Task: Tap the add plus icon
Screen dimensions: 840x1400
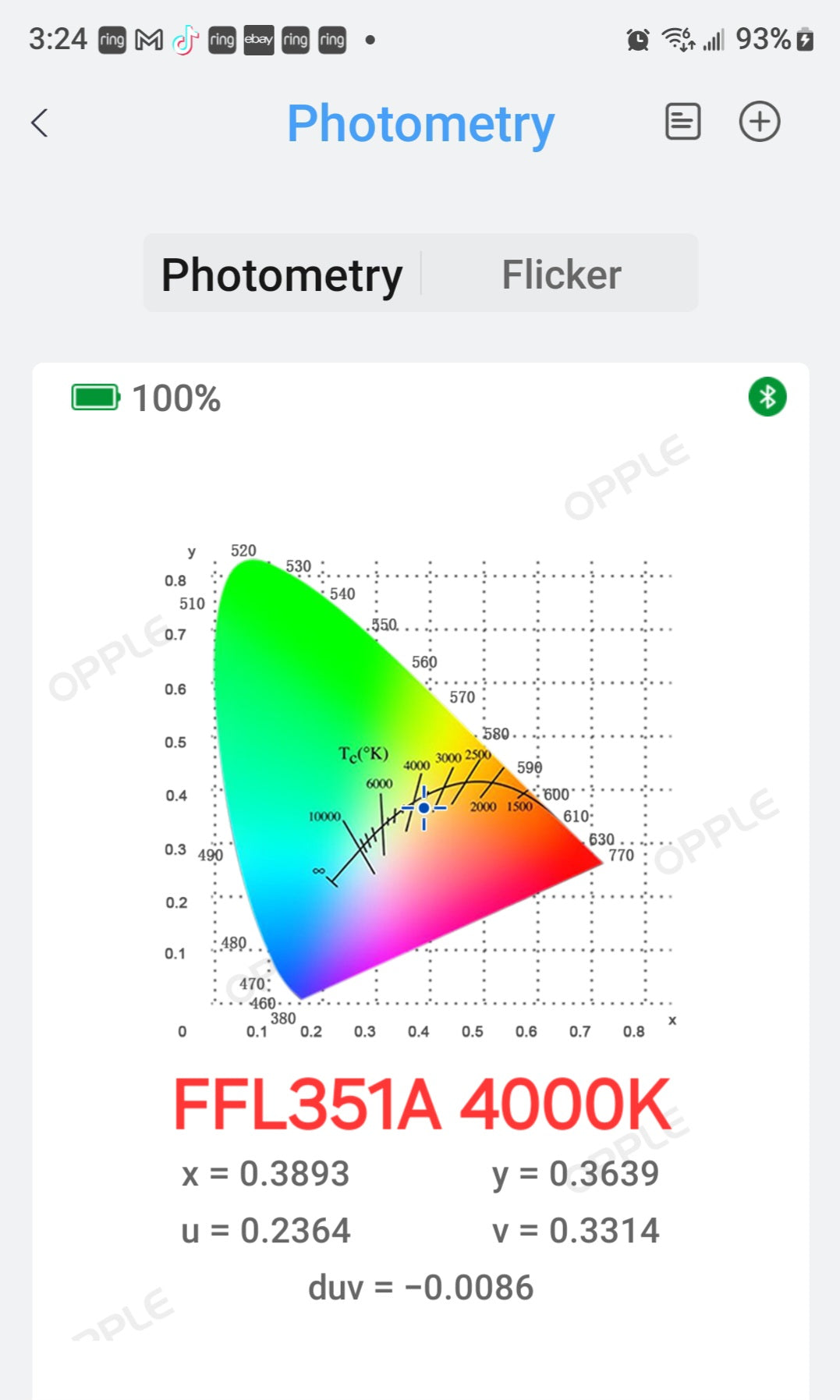Action: [759, 122]
